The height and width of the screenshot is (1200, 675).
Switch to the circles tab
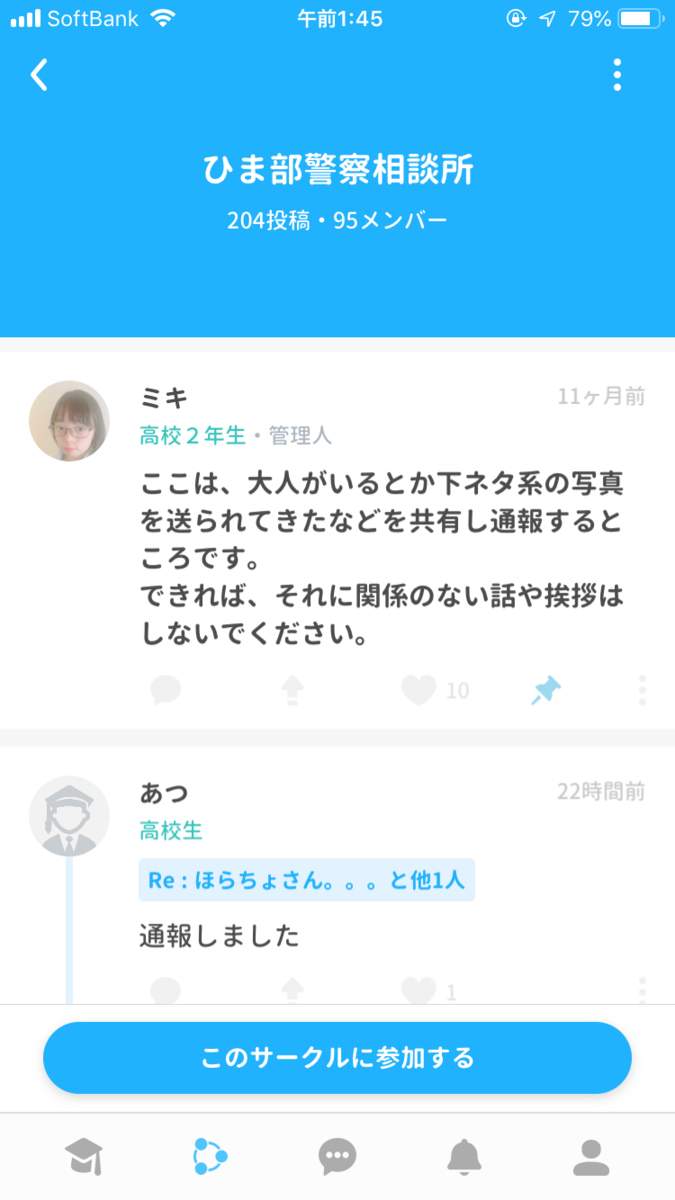(210, 1157)
